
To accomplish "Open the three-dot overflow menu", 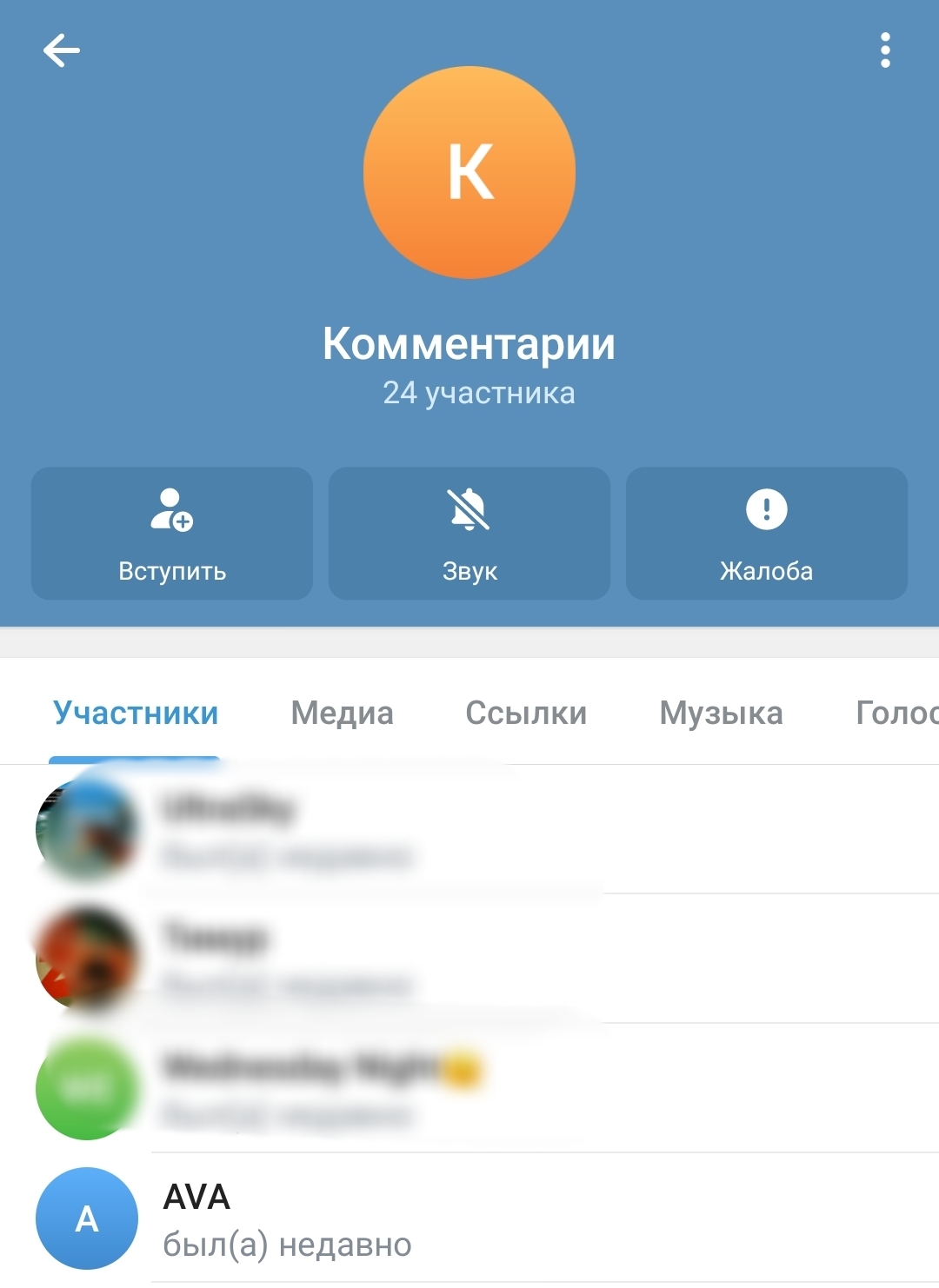I will 885,50.
